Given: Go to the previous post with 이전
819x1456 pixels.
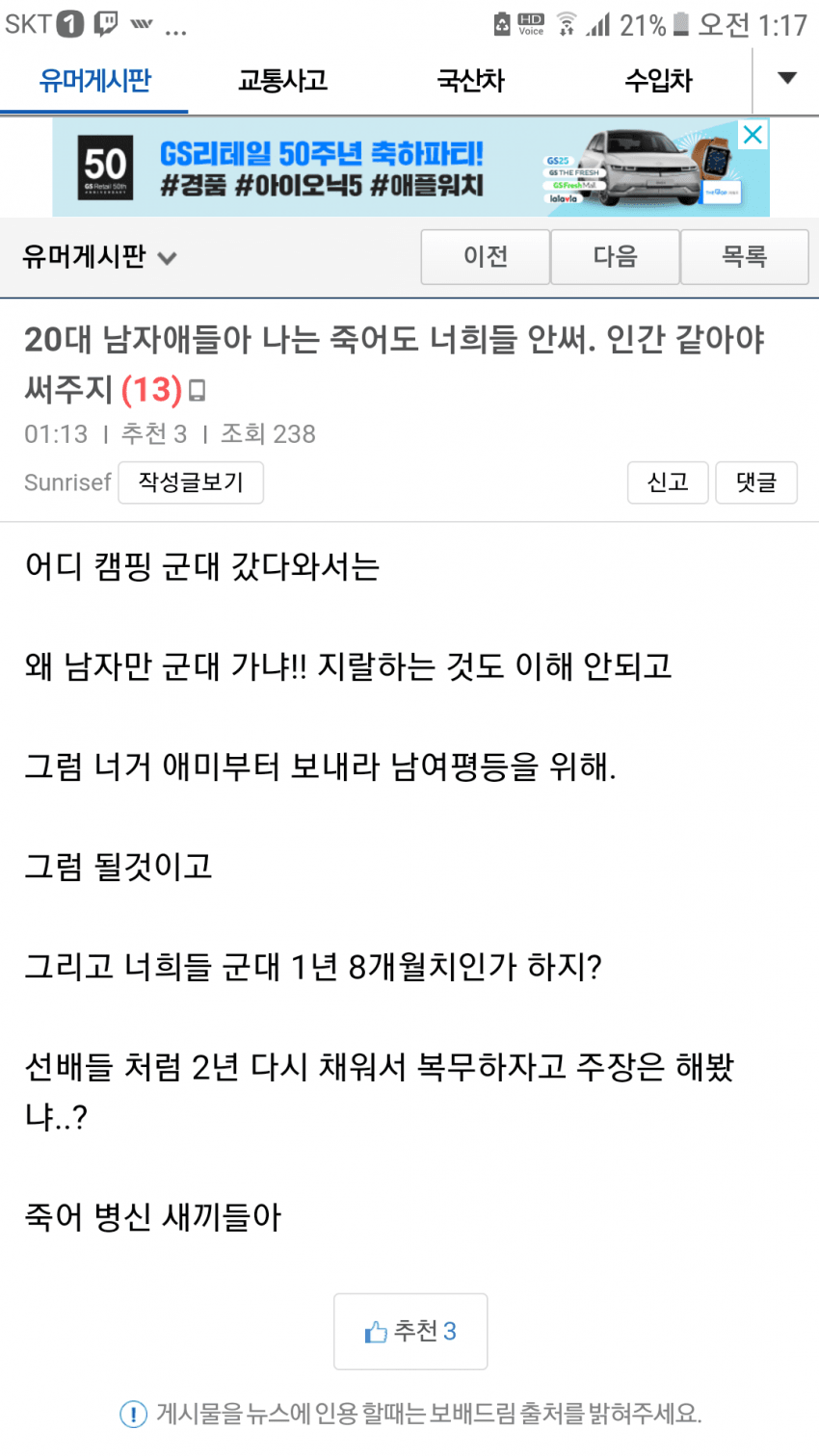Looking at the screenshot, I should [x=485, y=257].
